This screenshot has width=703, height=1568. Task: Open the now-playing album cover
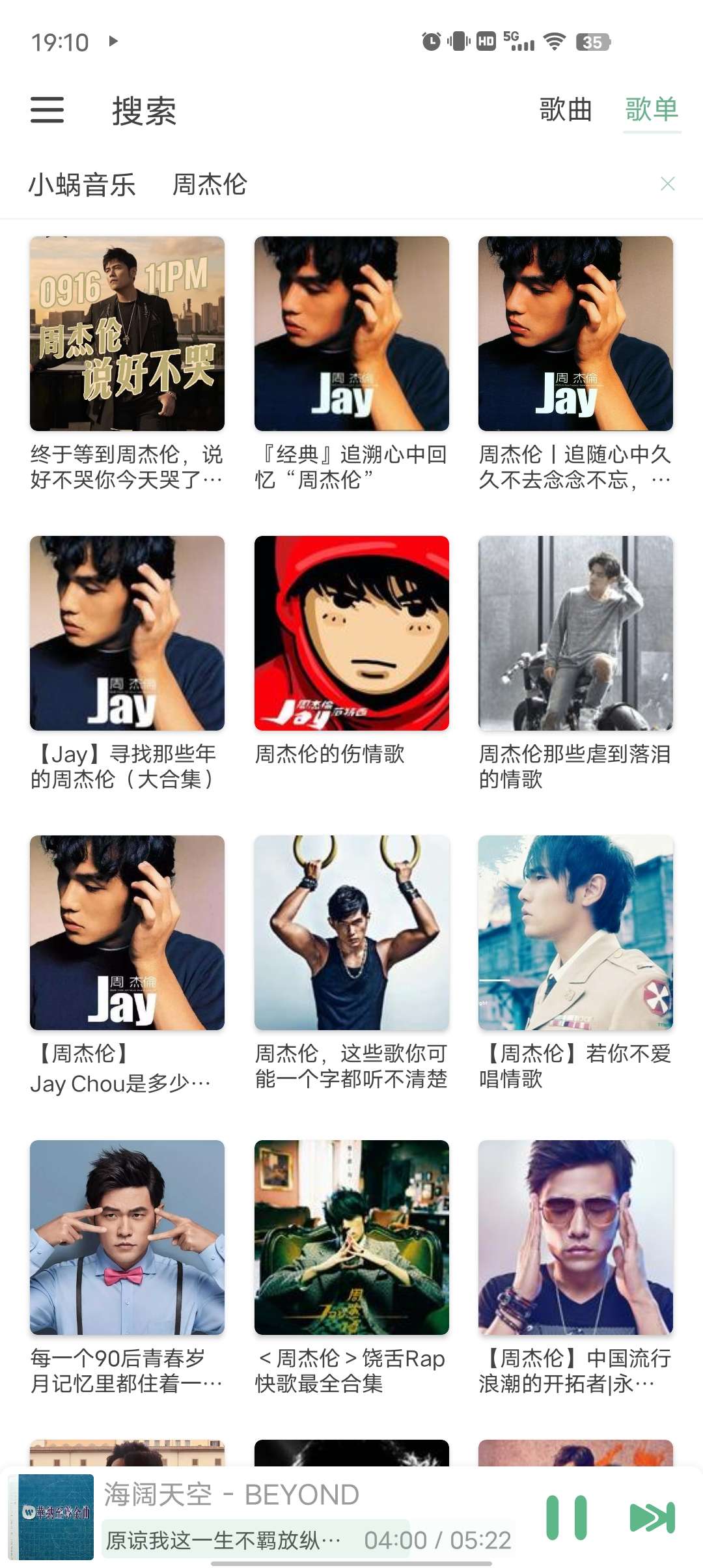(x=56, y=1517)
